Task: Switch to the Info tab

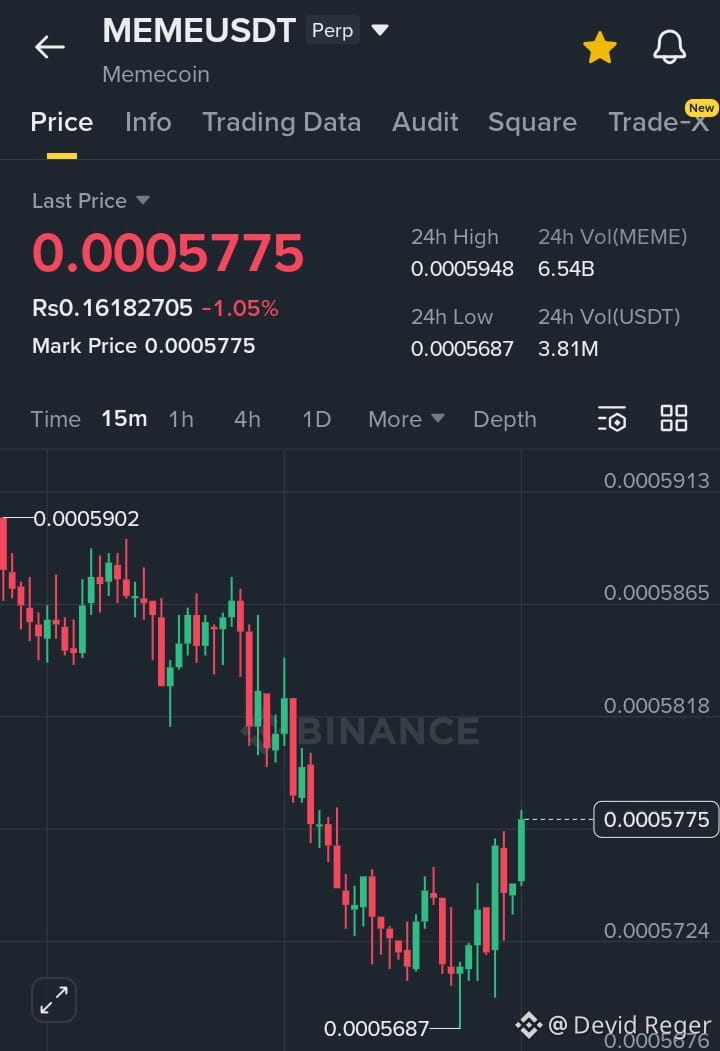Action: click(148, 122)
